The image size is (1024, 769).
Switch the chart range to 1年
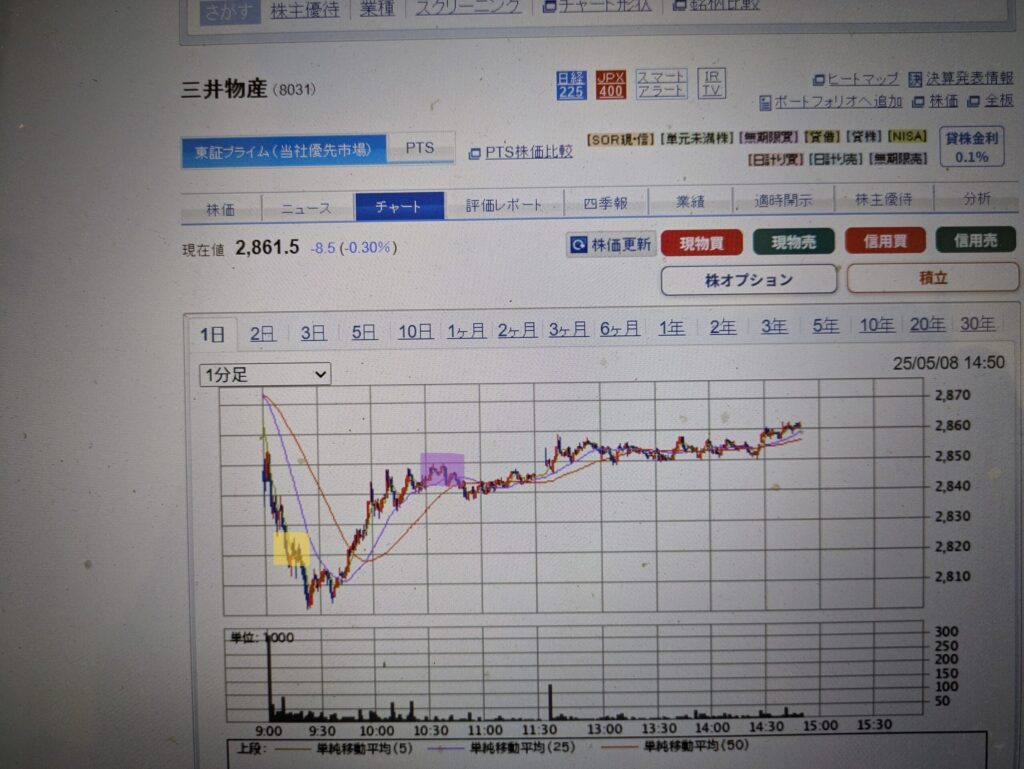671,327
